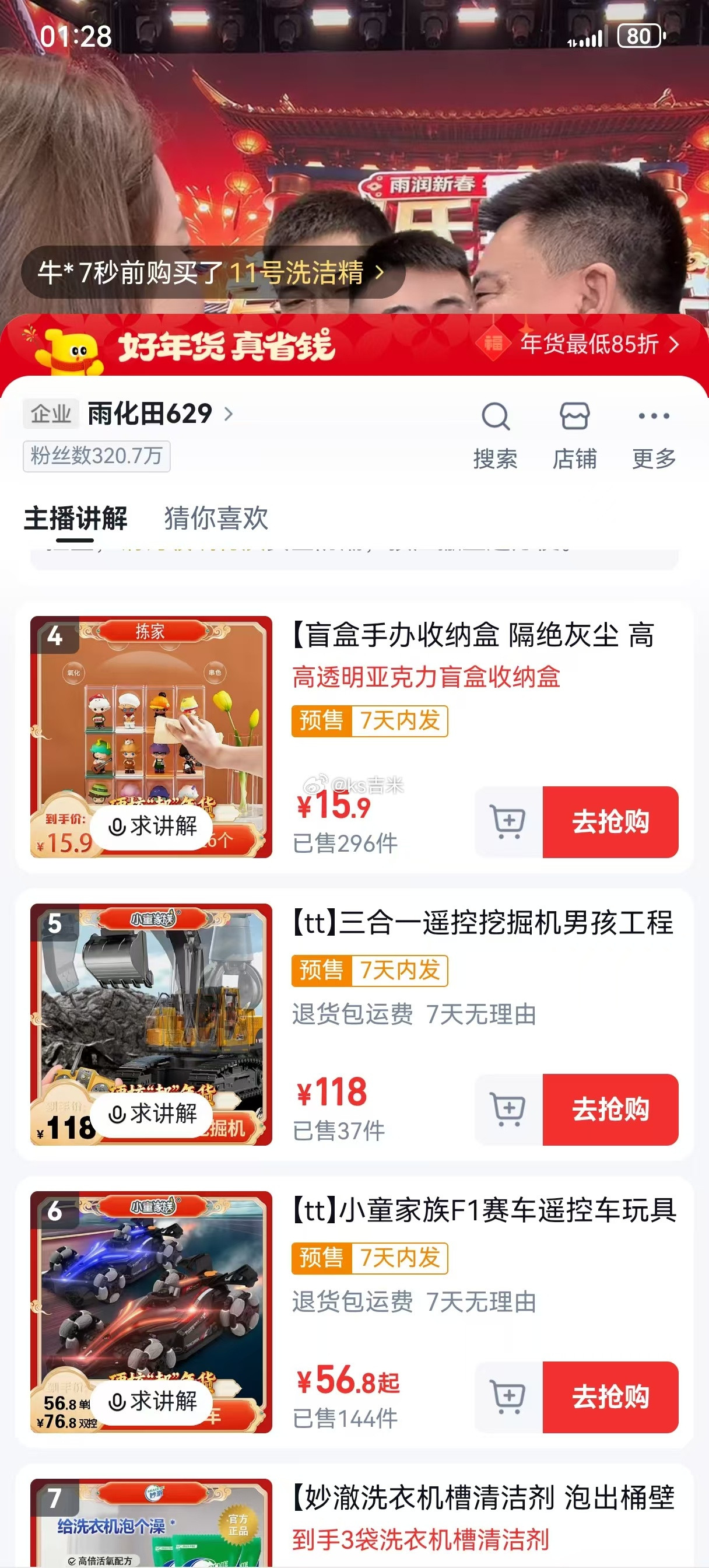Open the 店铺 shop icon
Screen dimensions: 709x1568
[x=575, y=416]
